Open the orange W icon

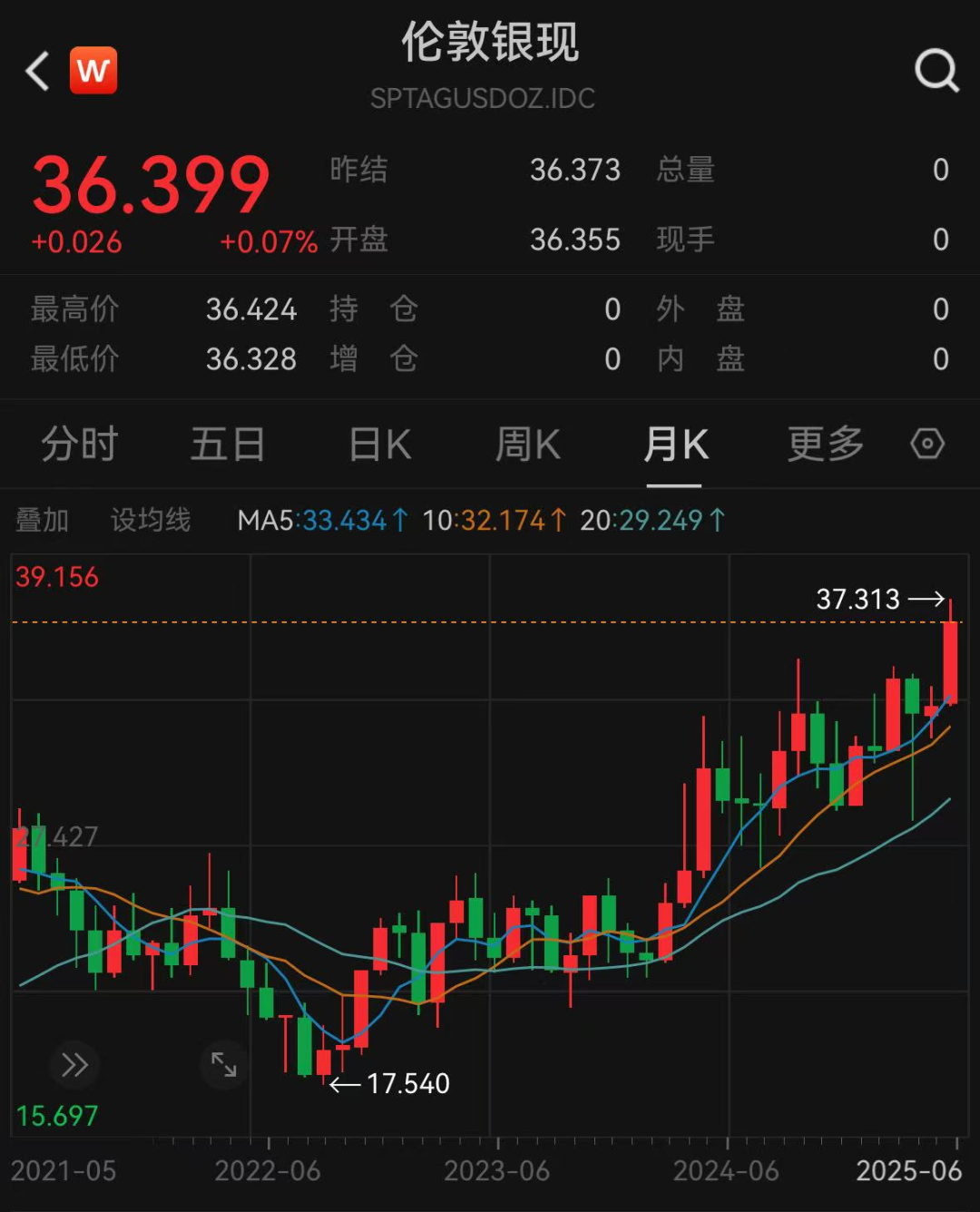pos(93,71)
